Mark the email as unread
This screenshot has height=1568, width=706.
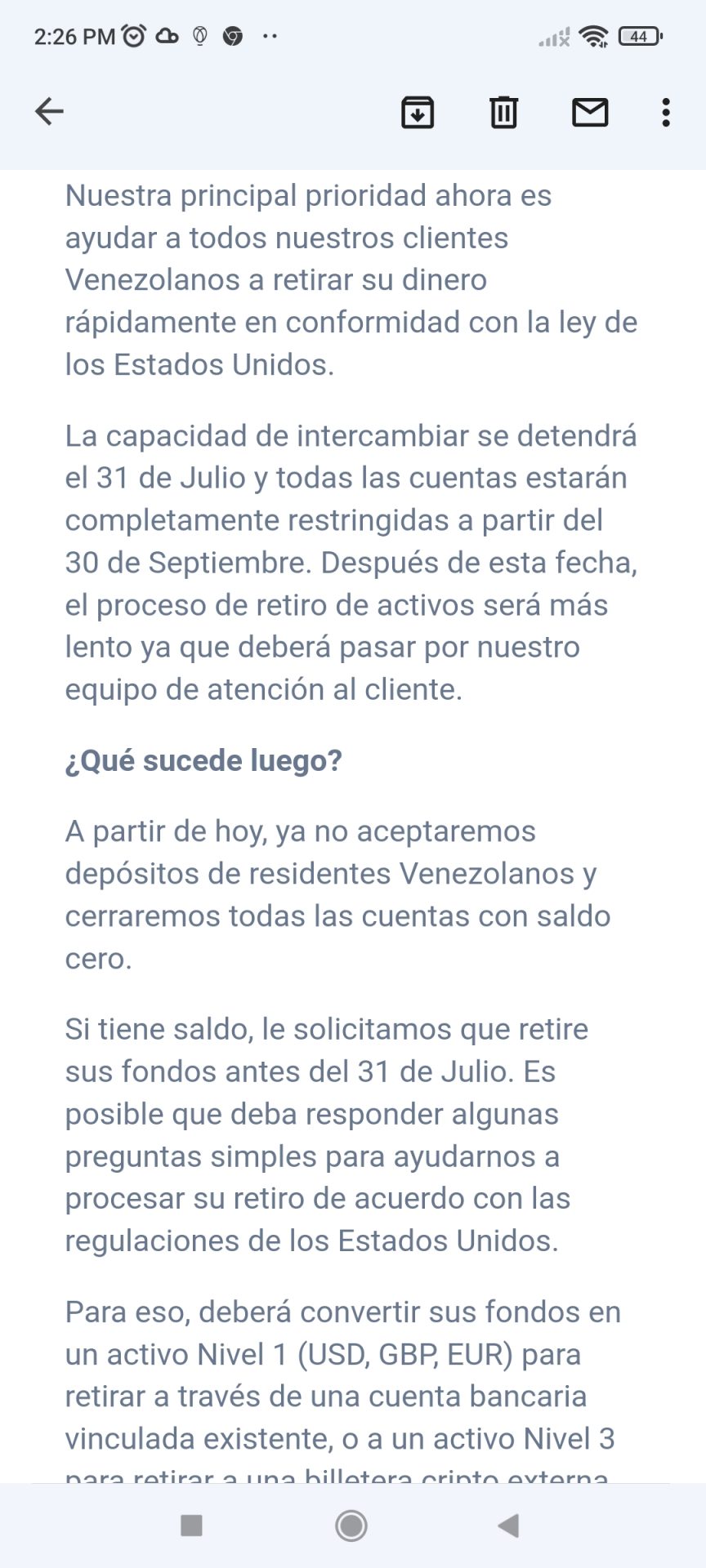(590, 112)
